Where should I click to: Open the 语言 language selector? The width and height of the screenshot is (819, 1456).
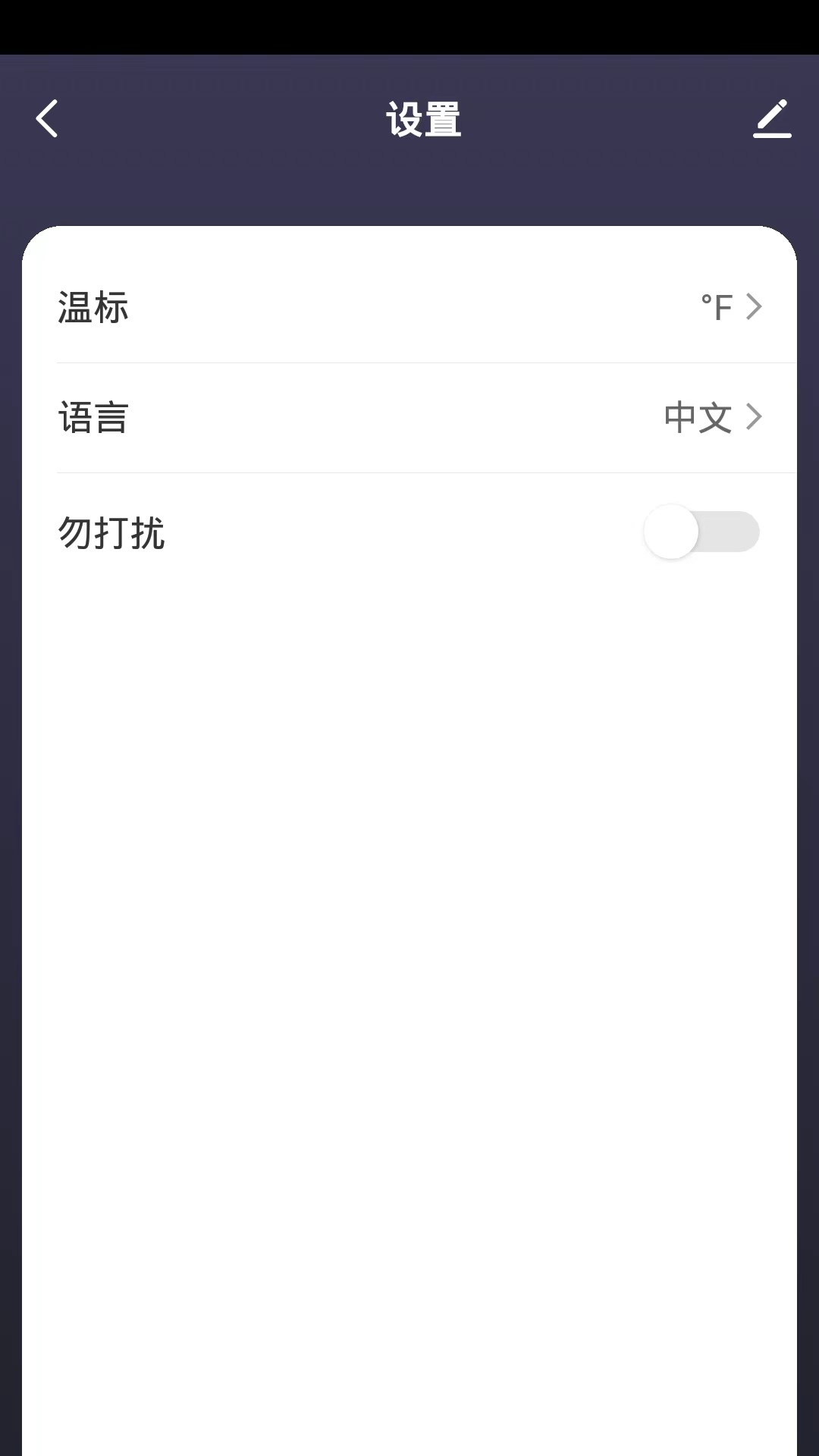click(x=409, y=417)
